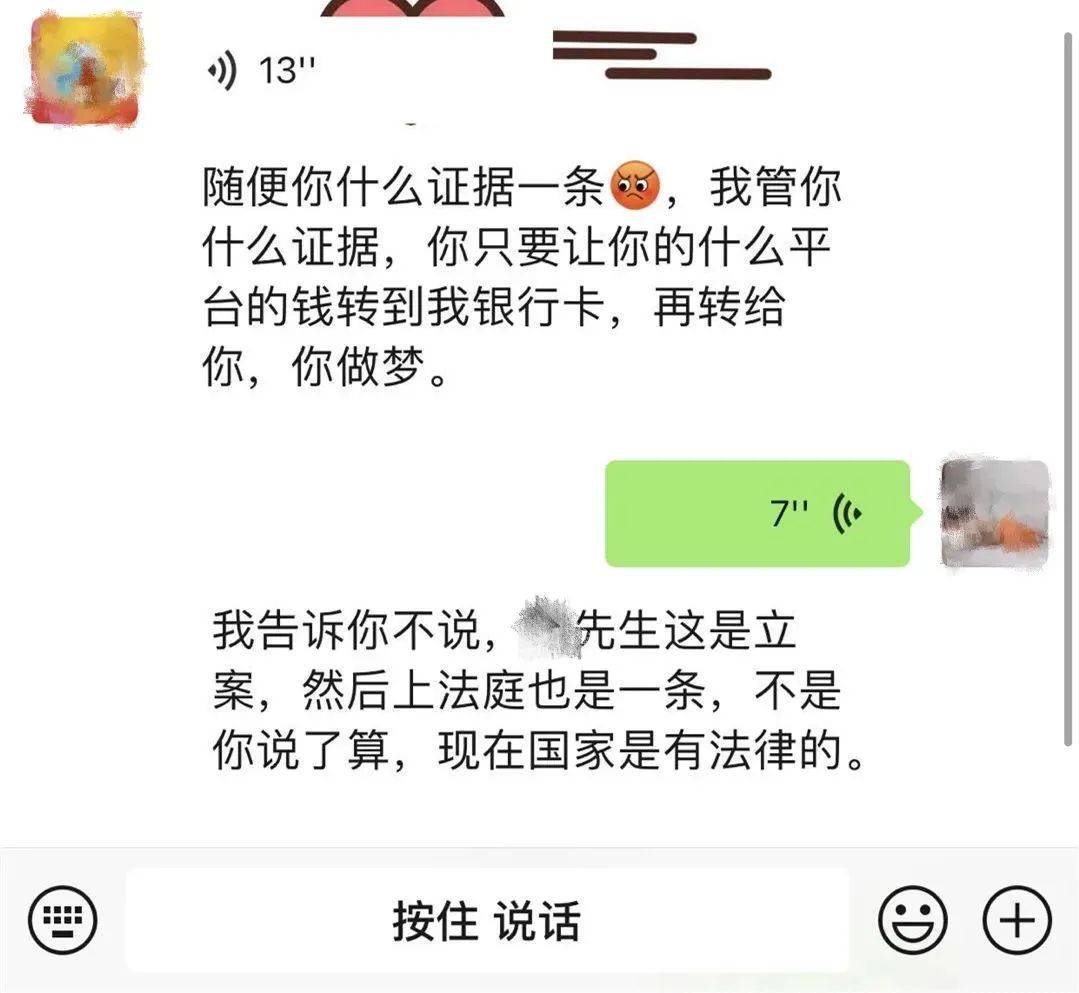
Task: Open my own avatar beside green bubble
Action: [x=996, y=514]
